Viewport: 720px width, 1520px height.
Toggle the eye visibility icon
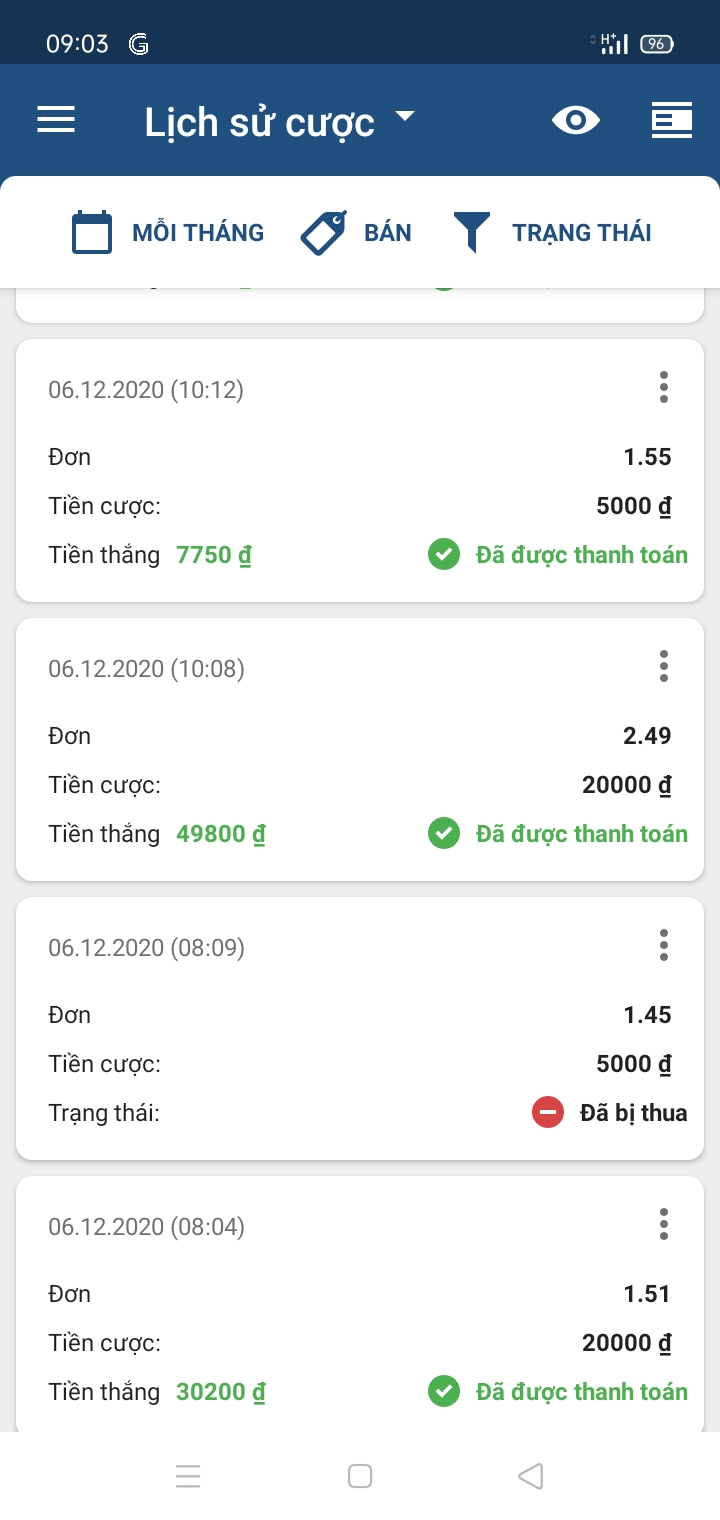pyautogui.click(x=576, y=121)
